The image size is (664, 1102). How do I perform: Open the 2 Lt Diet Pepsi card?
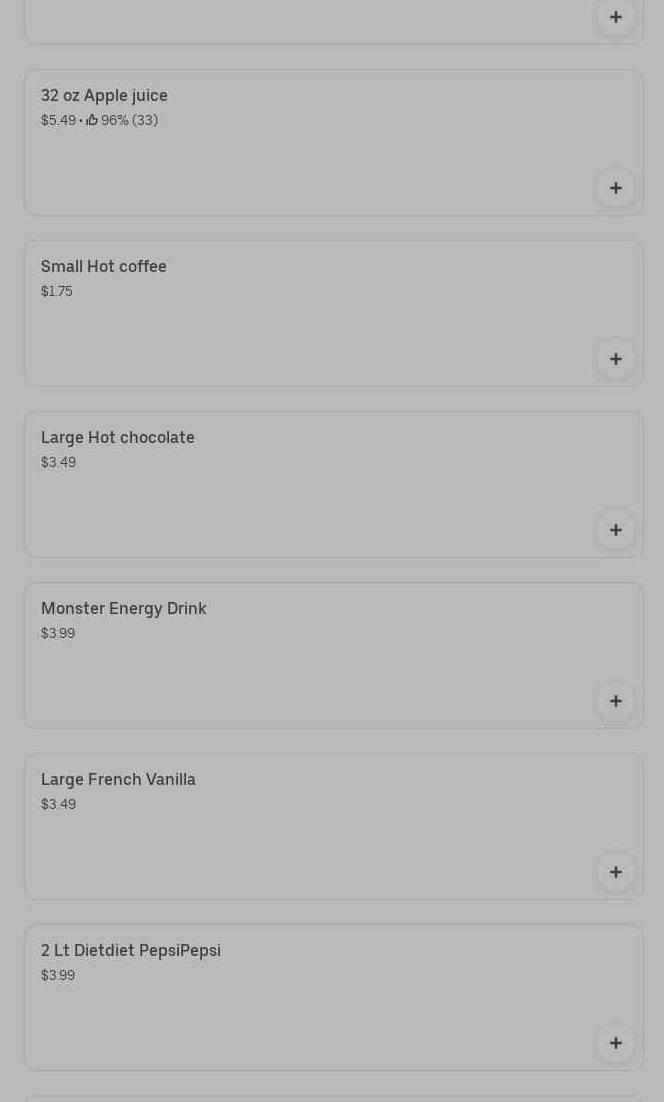(334, 997)
